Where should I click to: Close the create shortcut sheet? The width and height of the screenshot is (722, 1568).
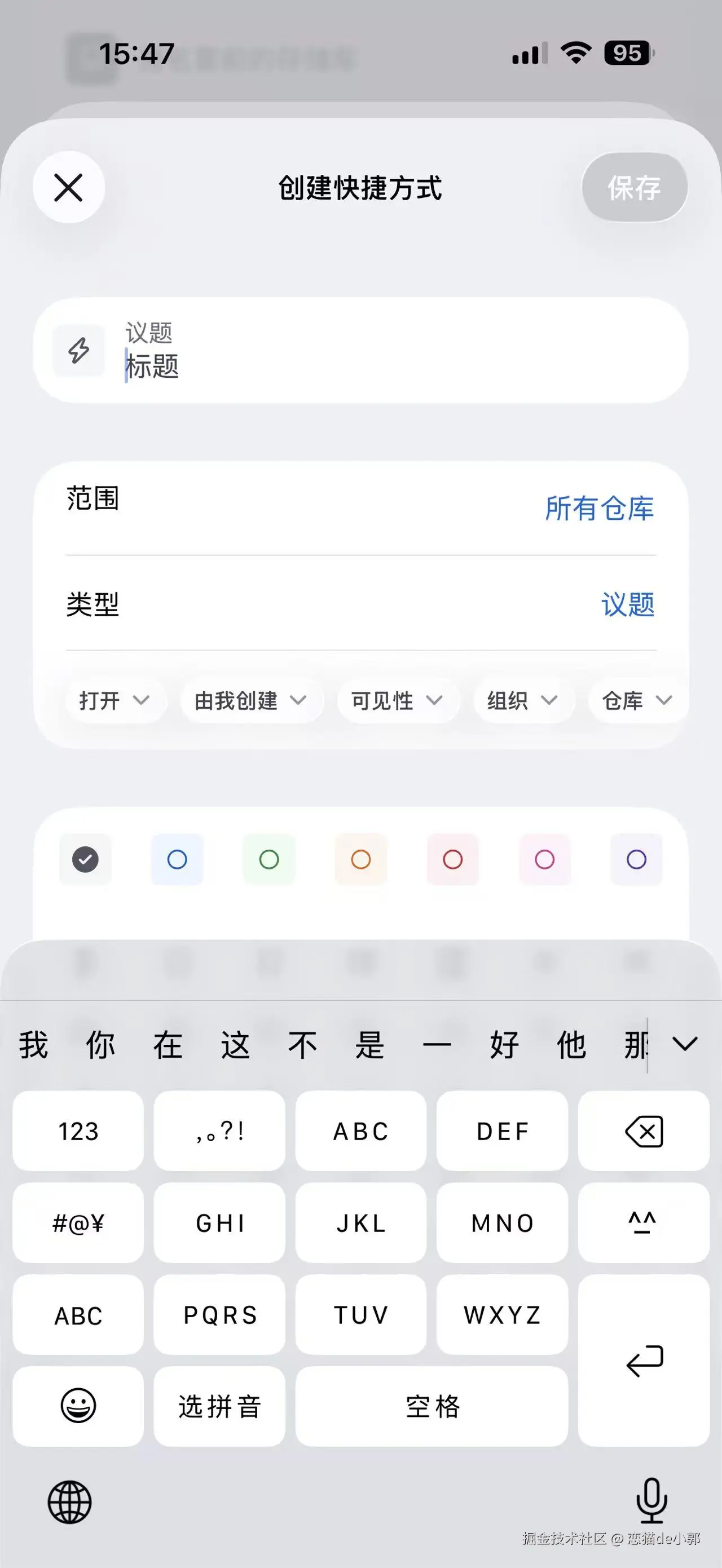tap(68, 187)
